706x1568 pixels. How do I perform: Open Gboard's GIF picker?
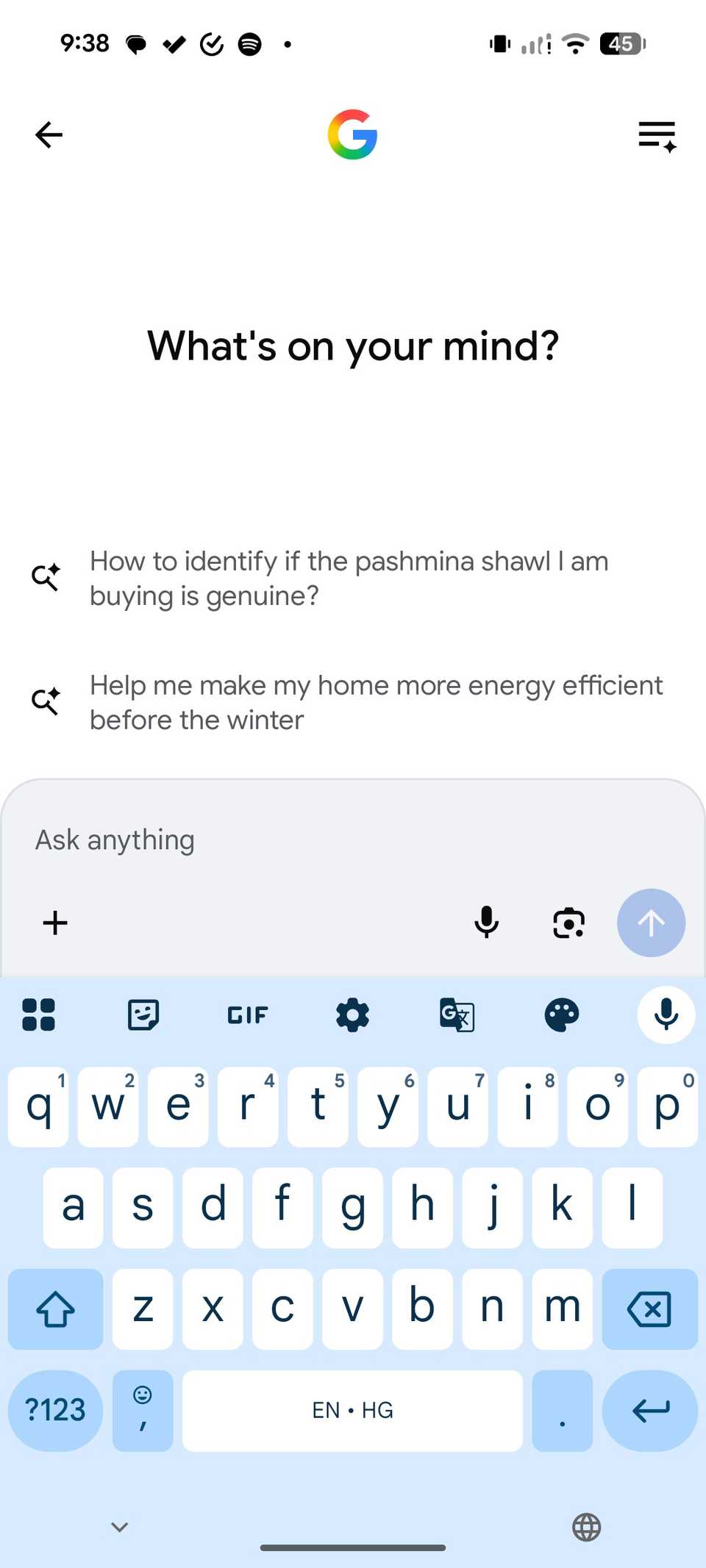pos(246,1015)
